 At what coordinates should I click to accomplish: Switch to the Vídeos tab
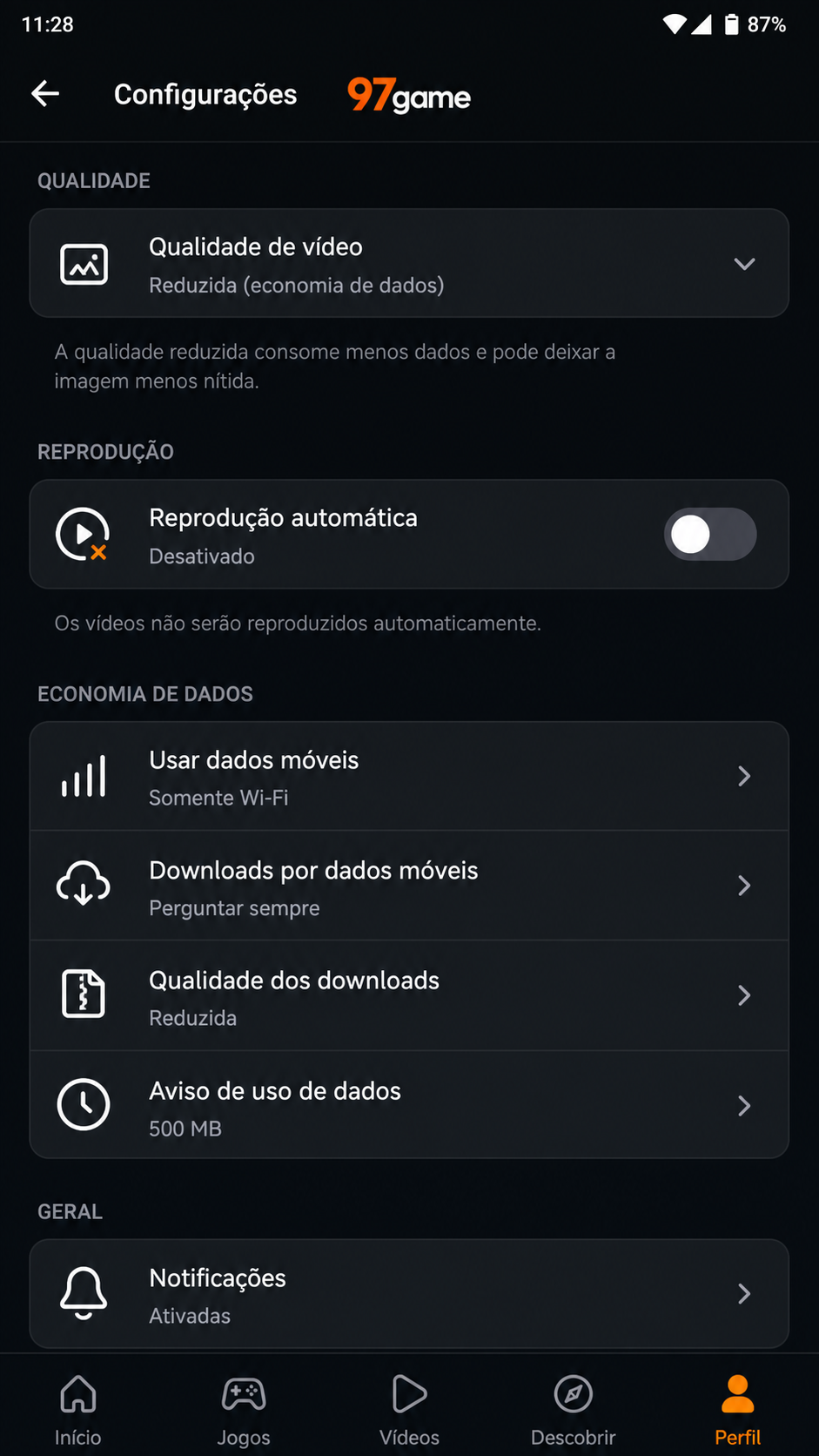[409, 1410]
